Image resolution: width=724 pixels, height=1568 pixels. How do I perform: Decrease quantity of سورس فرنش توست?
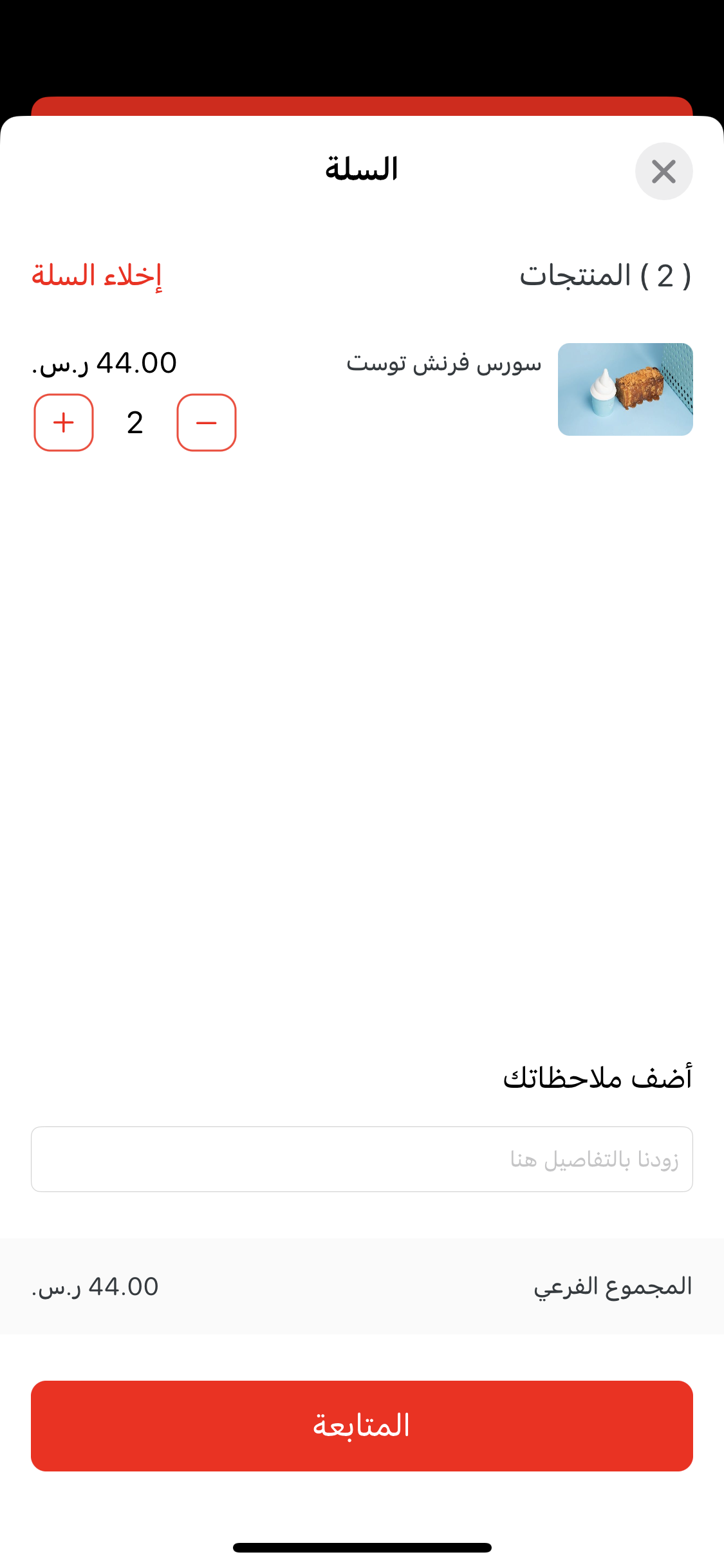(207, 422)
